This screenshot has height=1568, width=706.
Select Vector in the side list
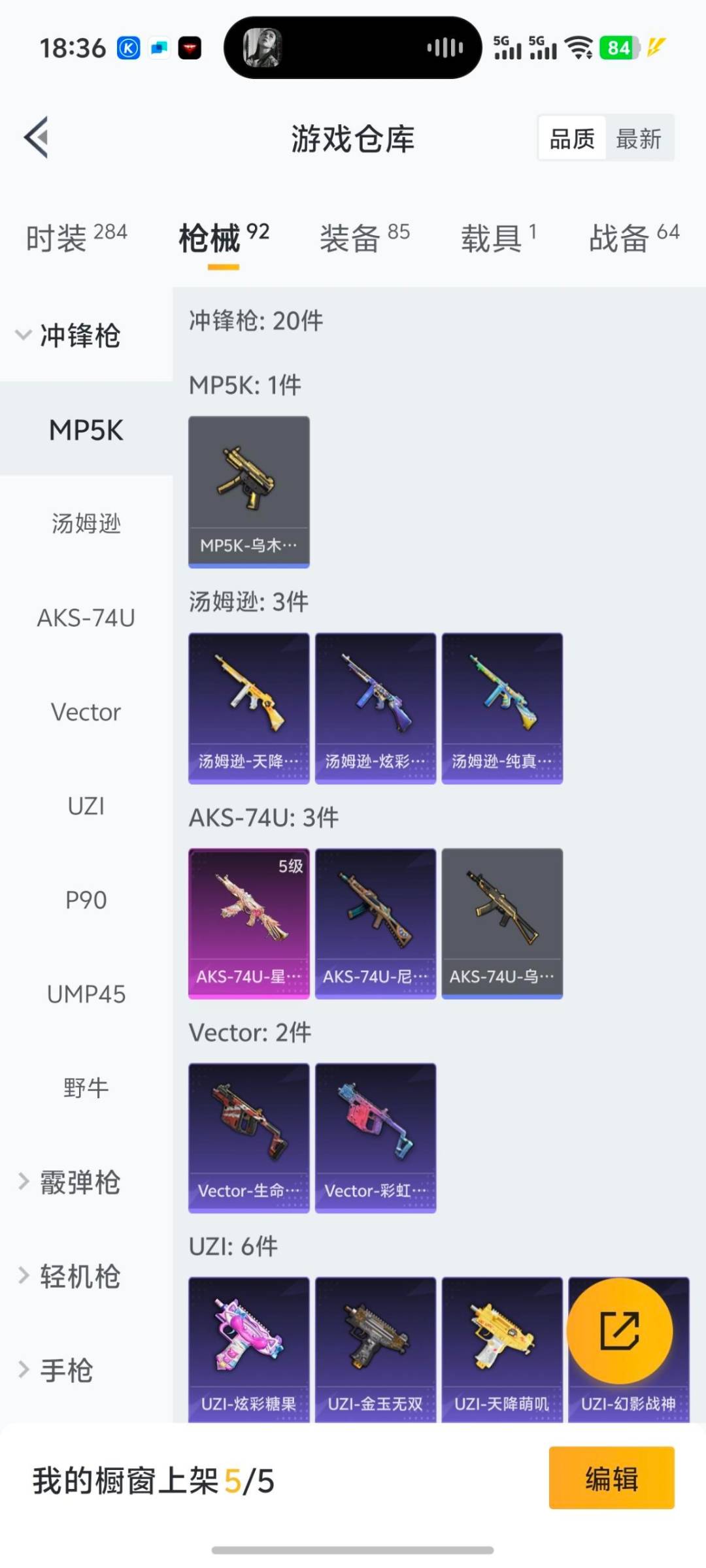pyautogui.click(x=86, y=712)
